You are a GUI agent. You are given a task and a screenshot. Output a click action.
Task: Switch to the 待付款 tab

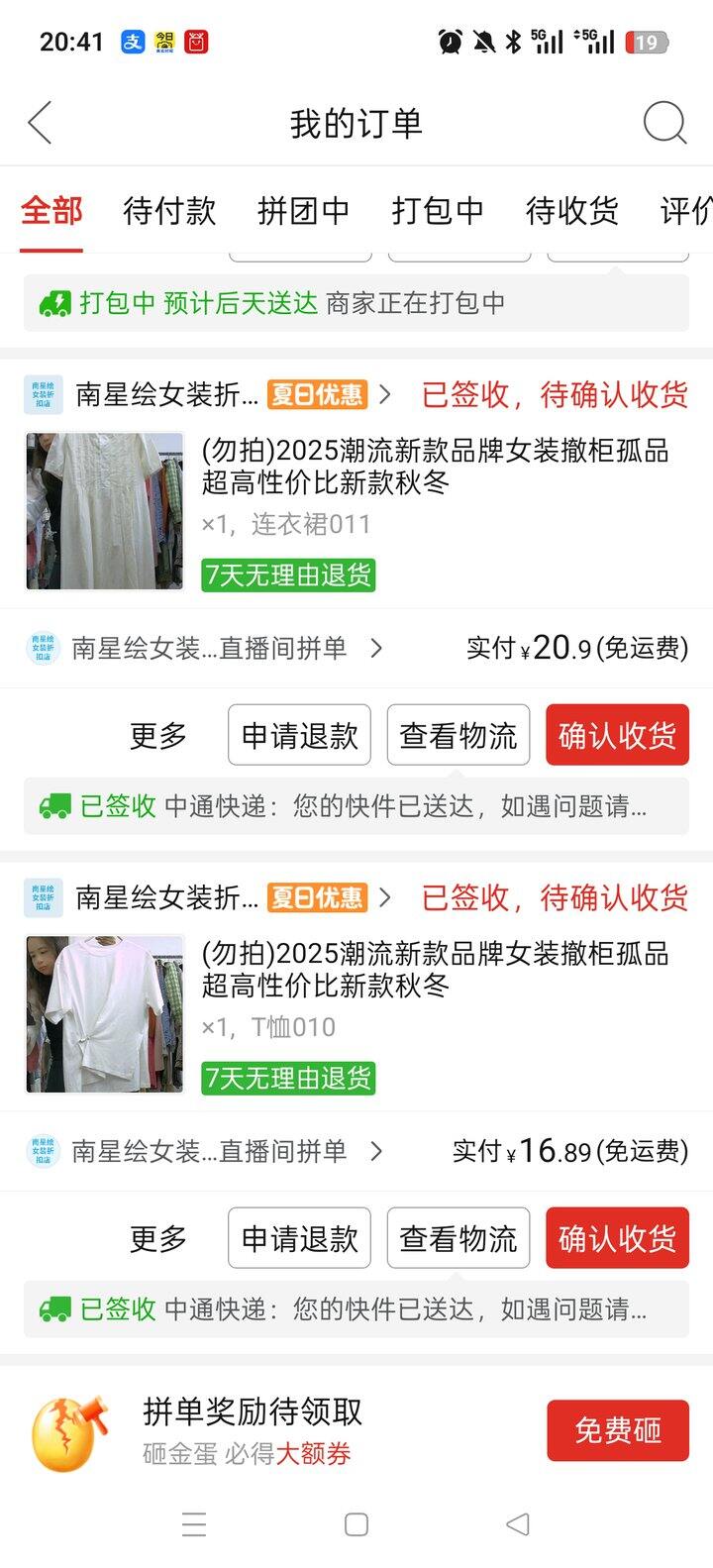[x=169, y=211]
